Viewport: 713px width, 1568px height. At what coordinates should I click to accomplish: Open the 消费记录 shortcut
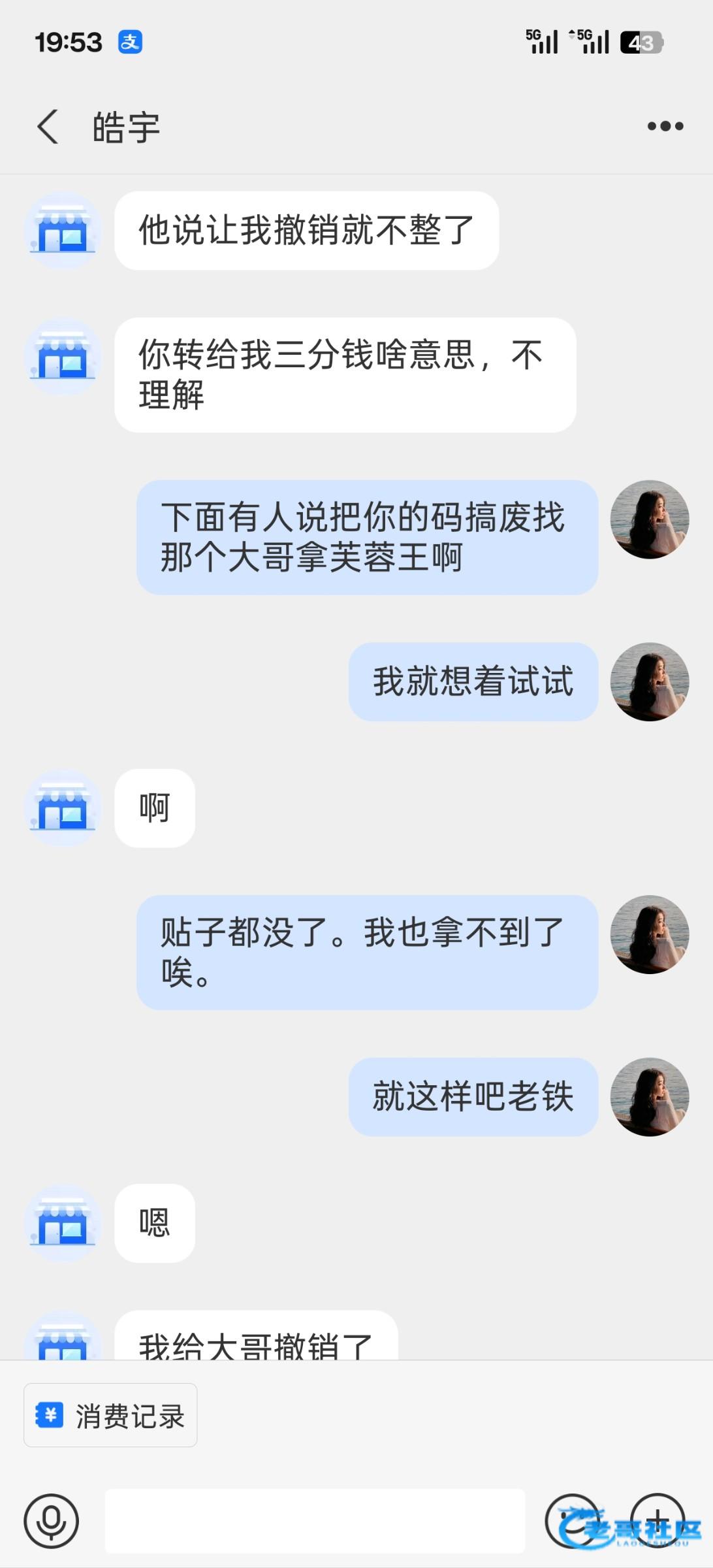(110, 1416)
